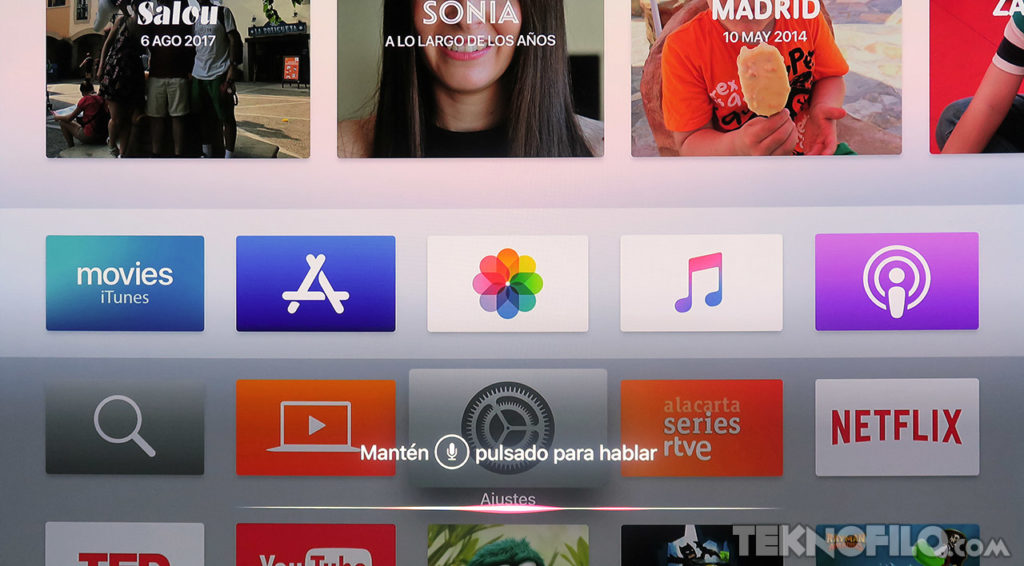1024x566 pixels.
Task: Open the Sonia memory tile
Action: coord(470,78)
